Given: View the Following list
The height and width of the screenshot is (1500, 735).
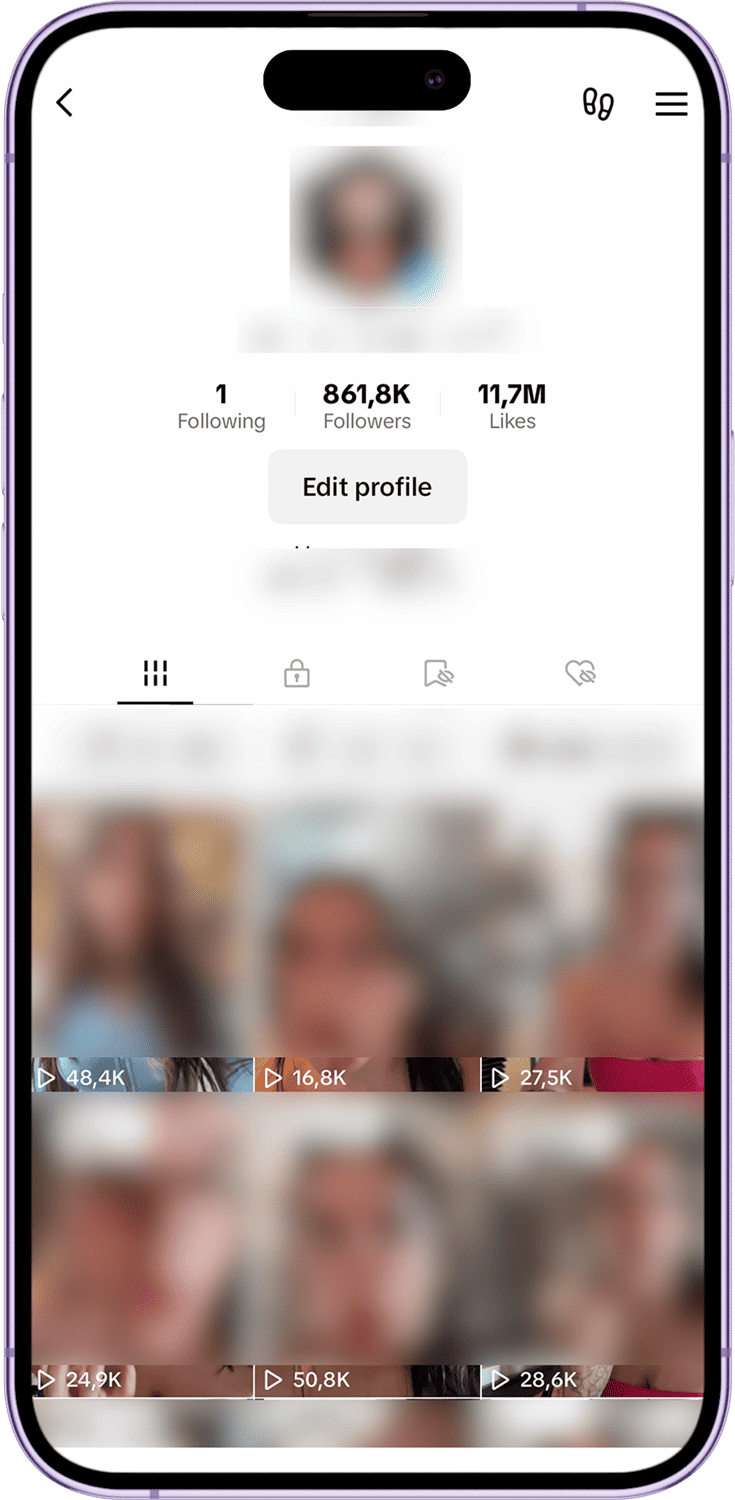Looking at the screenshot, I should (x=221, y=406).
